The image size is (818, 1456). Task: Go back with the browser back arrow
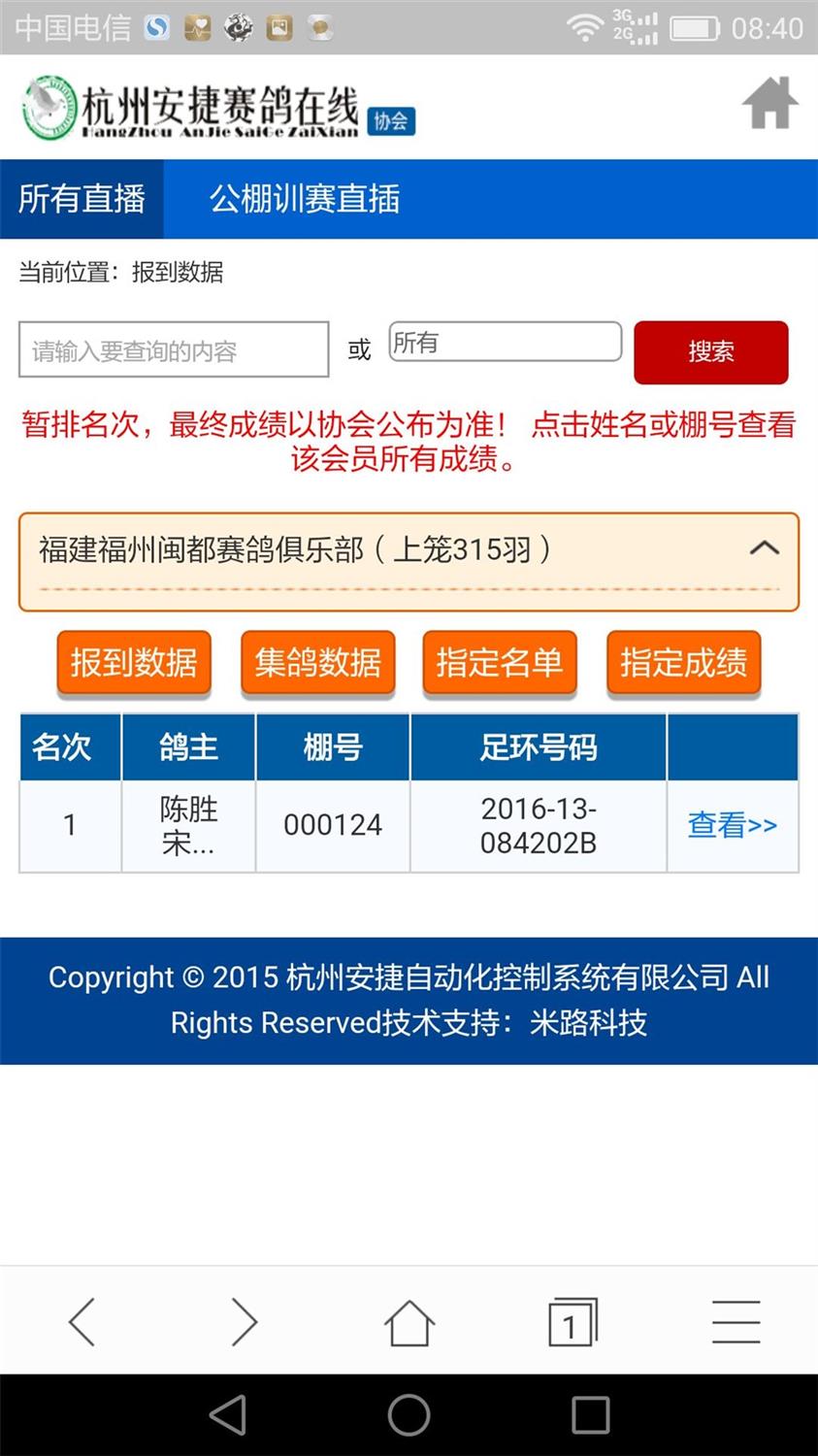click(x=82, y=1321)
